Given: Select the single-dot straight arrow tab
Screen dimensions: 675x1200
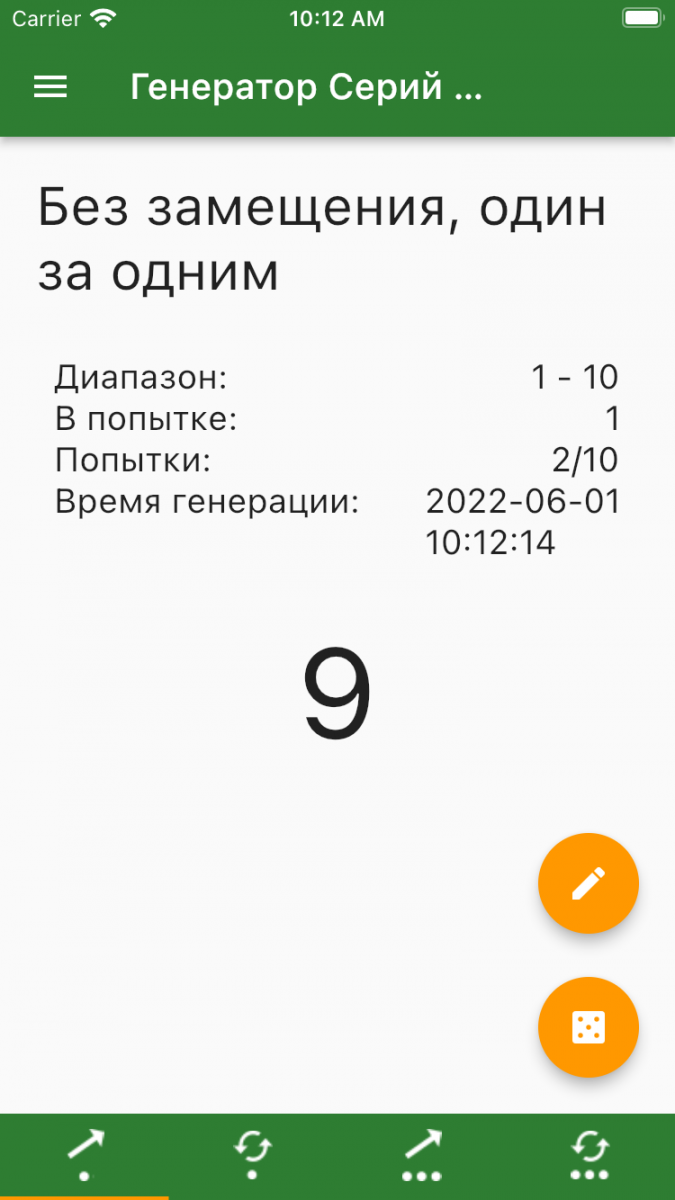Looking at the screenshot, I should pyautogui.click(x=85, y=1155).
